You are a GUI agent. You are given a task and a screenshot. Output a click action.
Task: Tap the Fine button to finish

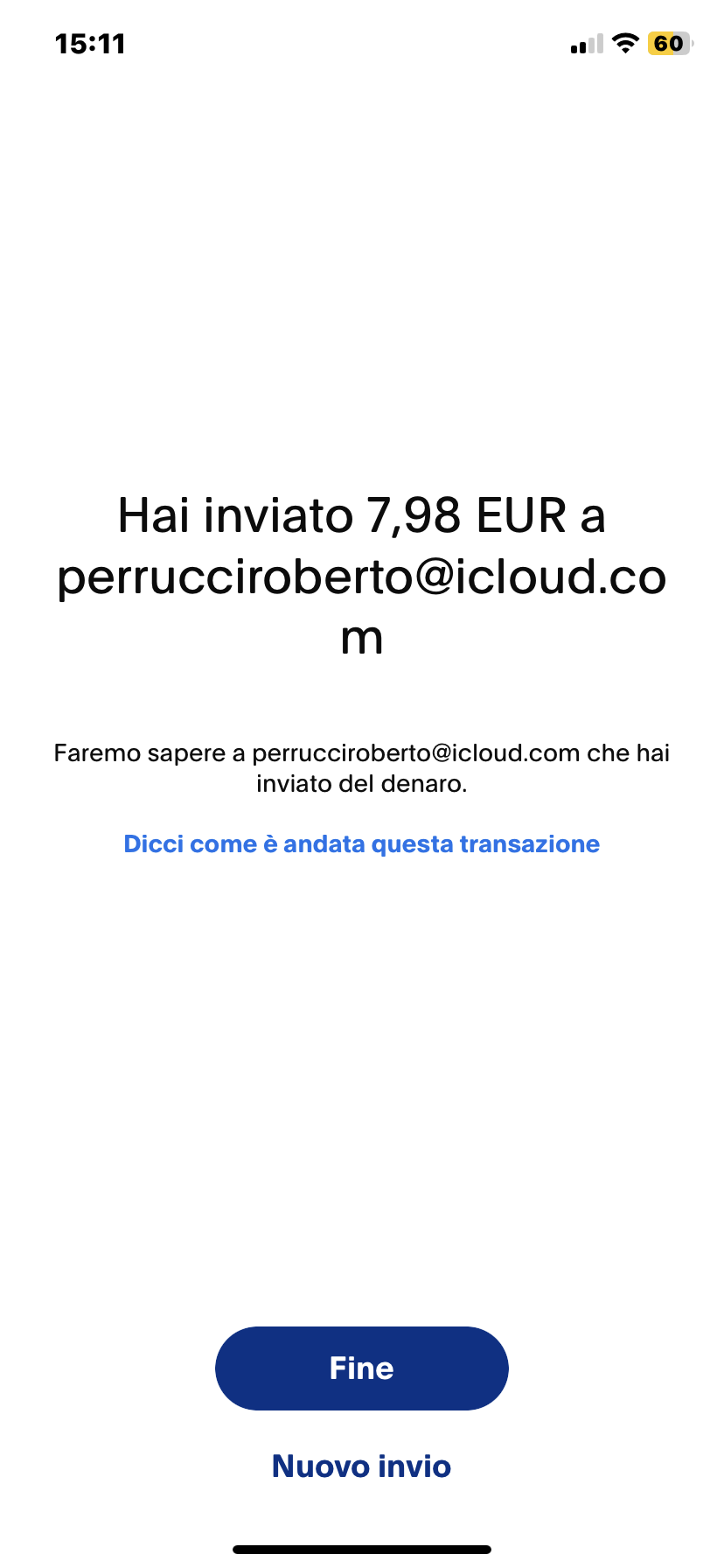pos(361,1368)
